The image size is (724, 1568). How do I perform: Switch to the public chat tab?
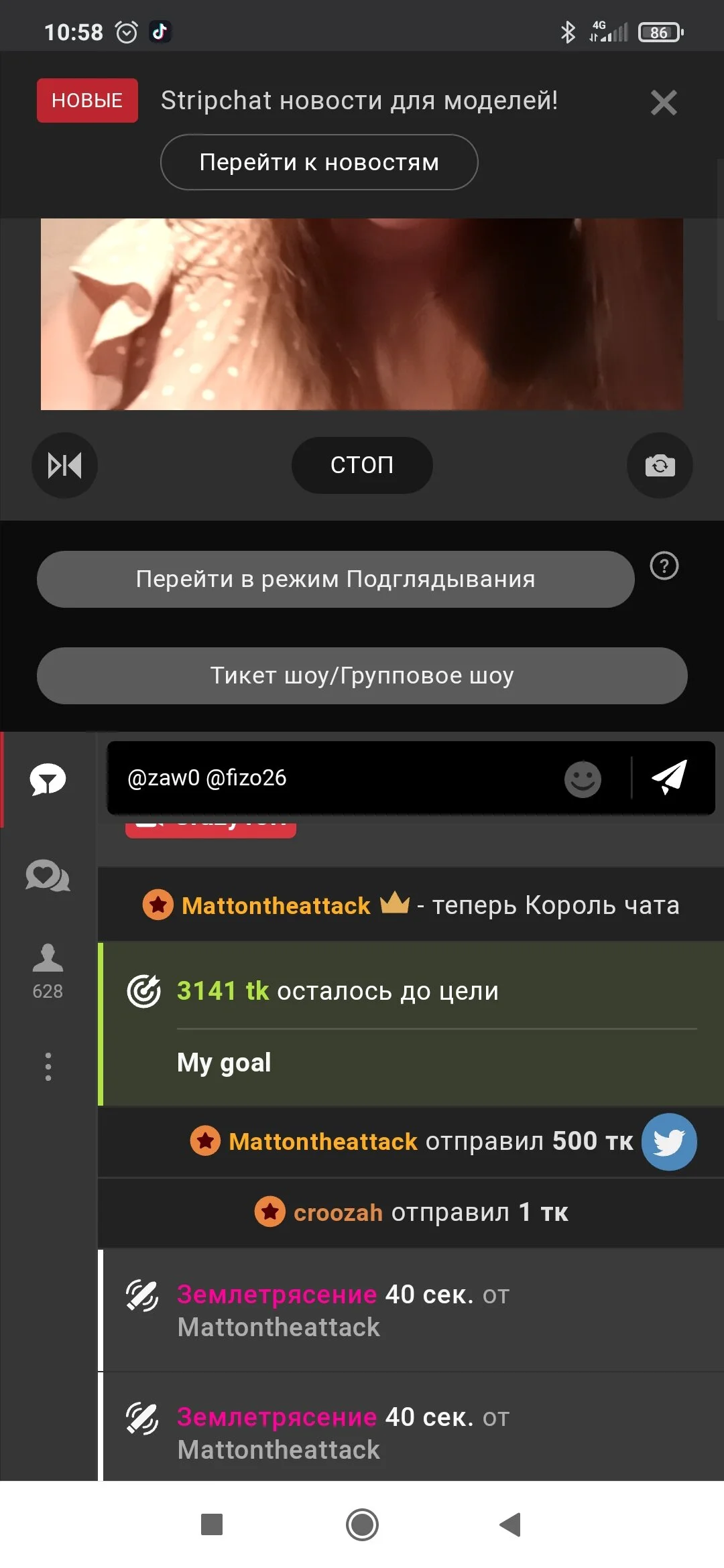pyautogui.click(x=48, y=779)
